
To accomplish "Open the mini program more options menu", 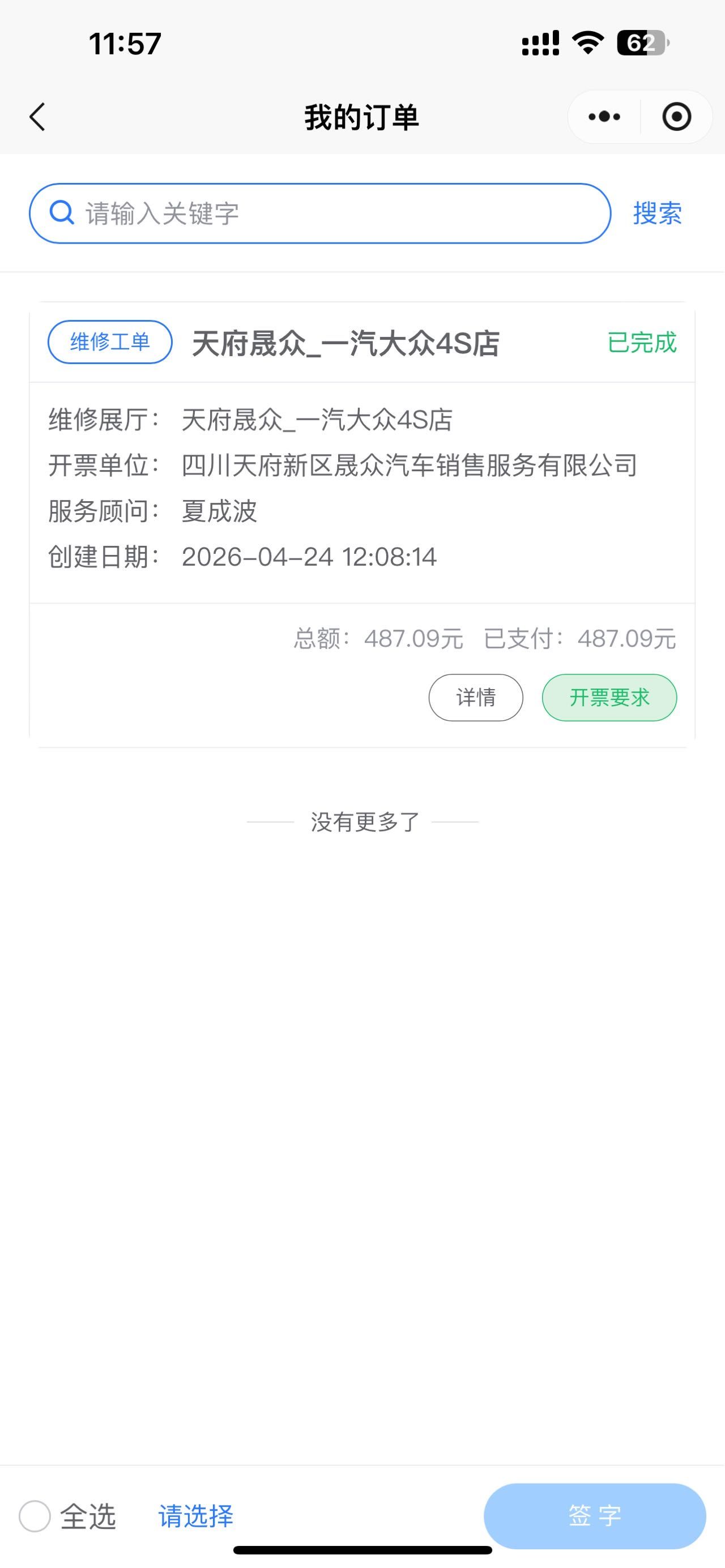I will [x=604, y=117].
